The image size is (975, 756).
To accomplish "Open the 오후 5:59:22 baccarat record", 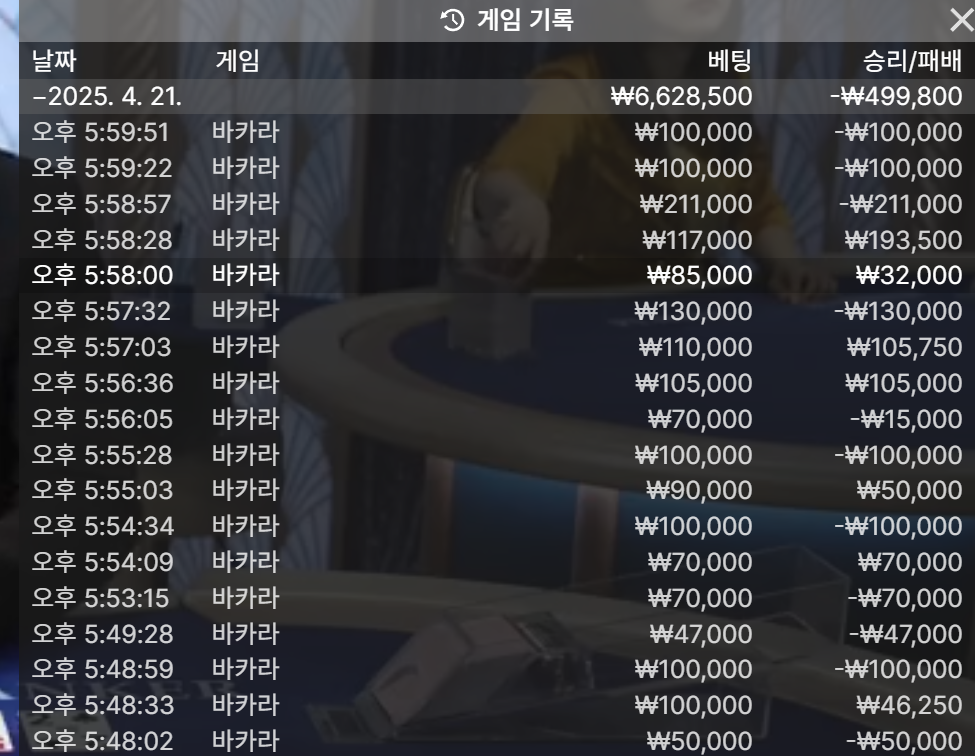I will tap(497, 168).
